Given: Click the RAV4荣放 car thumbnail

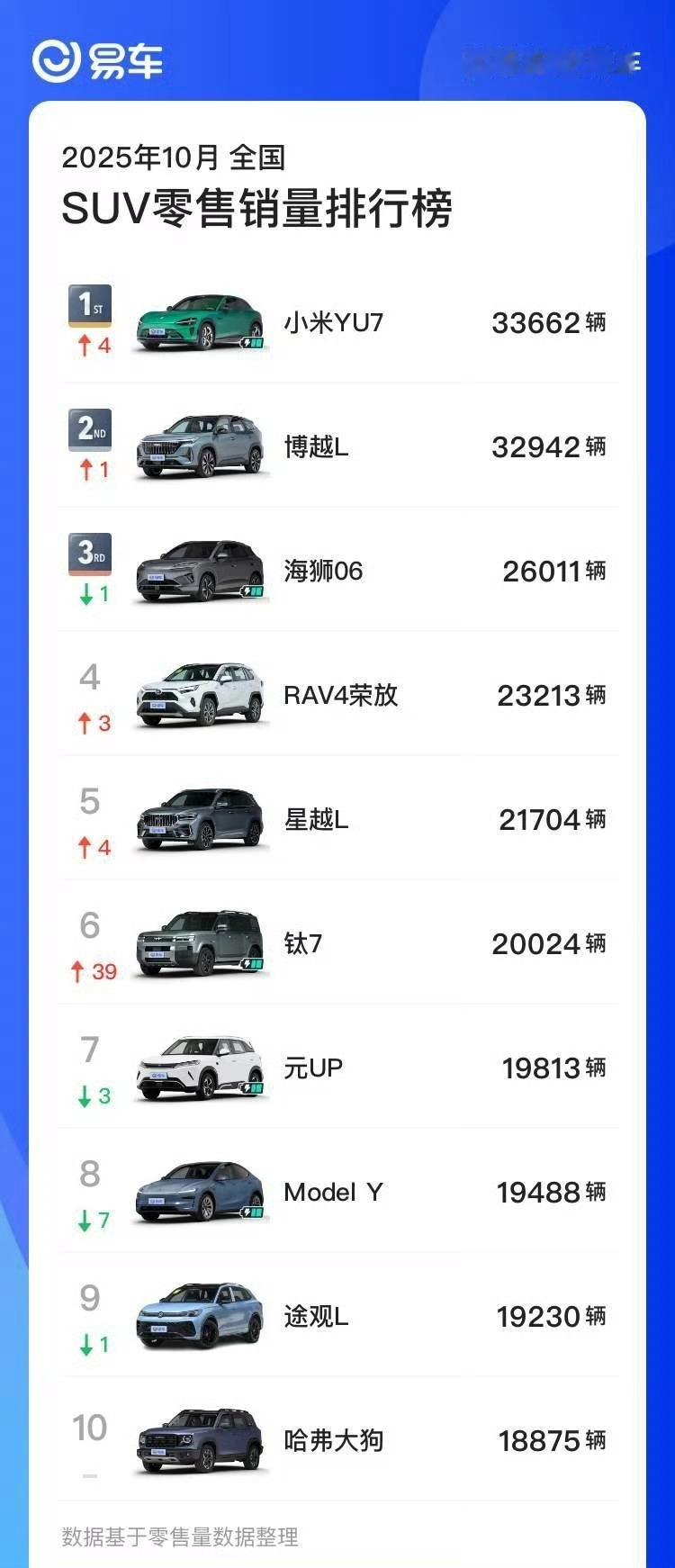Looking at the screenshot, I should tap(200, 694).
